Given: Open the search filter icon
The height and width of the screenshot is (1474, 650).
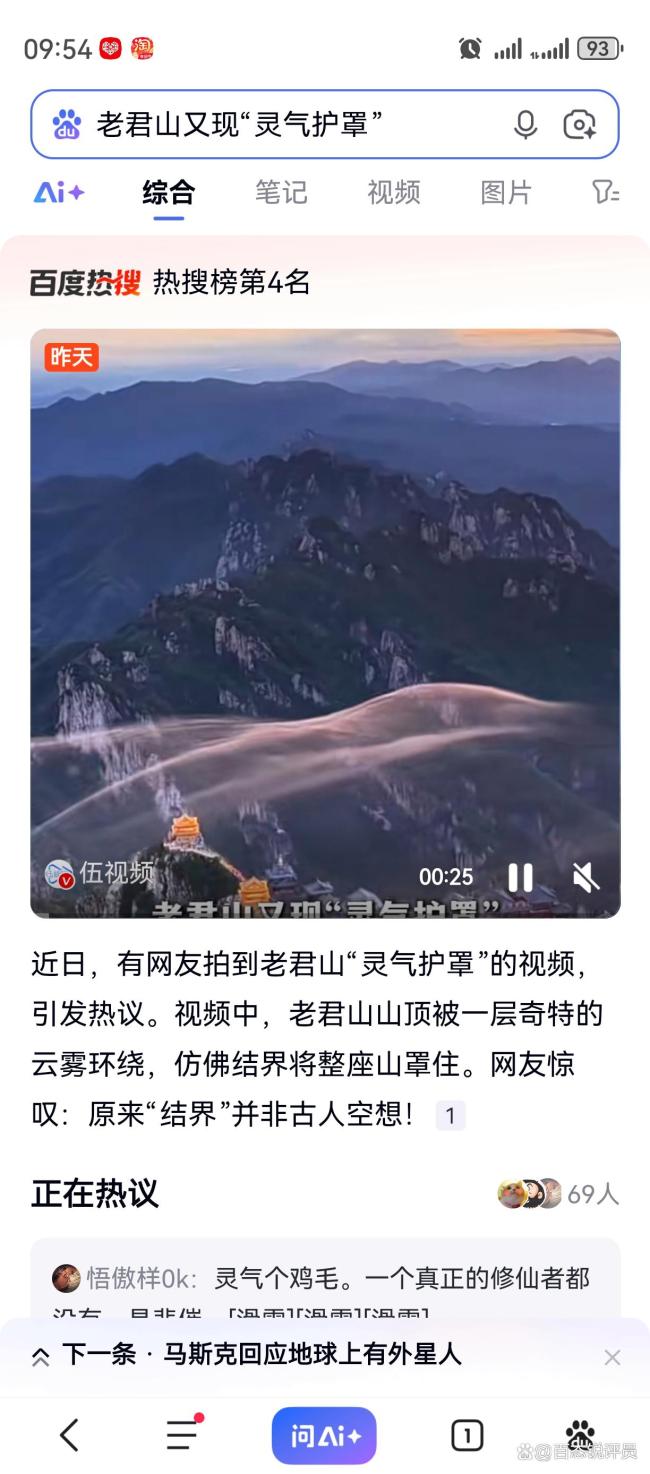Looking at the screenshot, I should tap(605, 192).
